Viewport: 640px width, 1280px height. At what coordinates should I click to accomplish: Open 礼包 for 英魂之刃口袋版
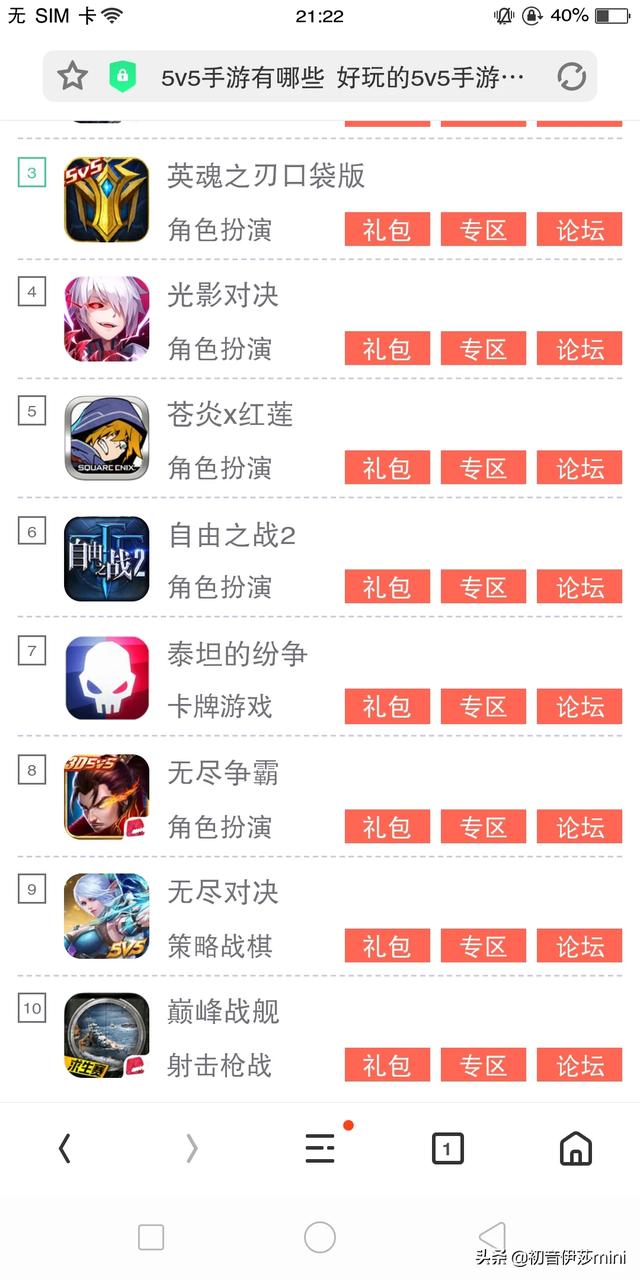[x=387, y=229]
